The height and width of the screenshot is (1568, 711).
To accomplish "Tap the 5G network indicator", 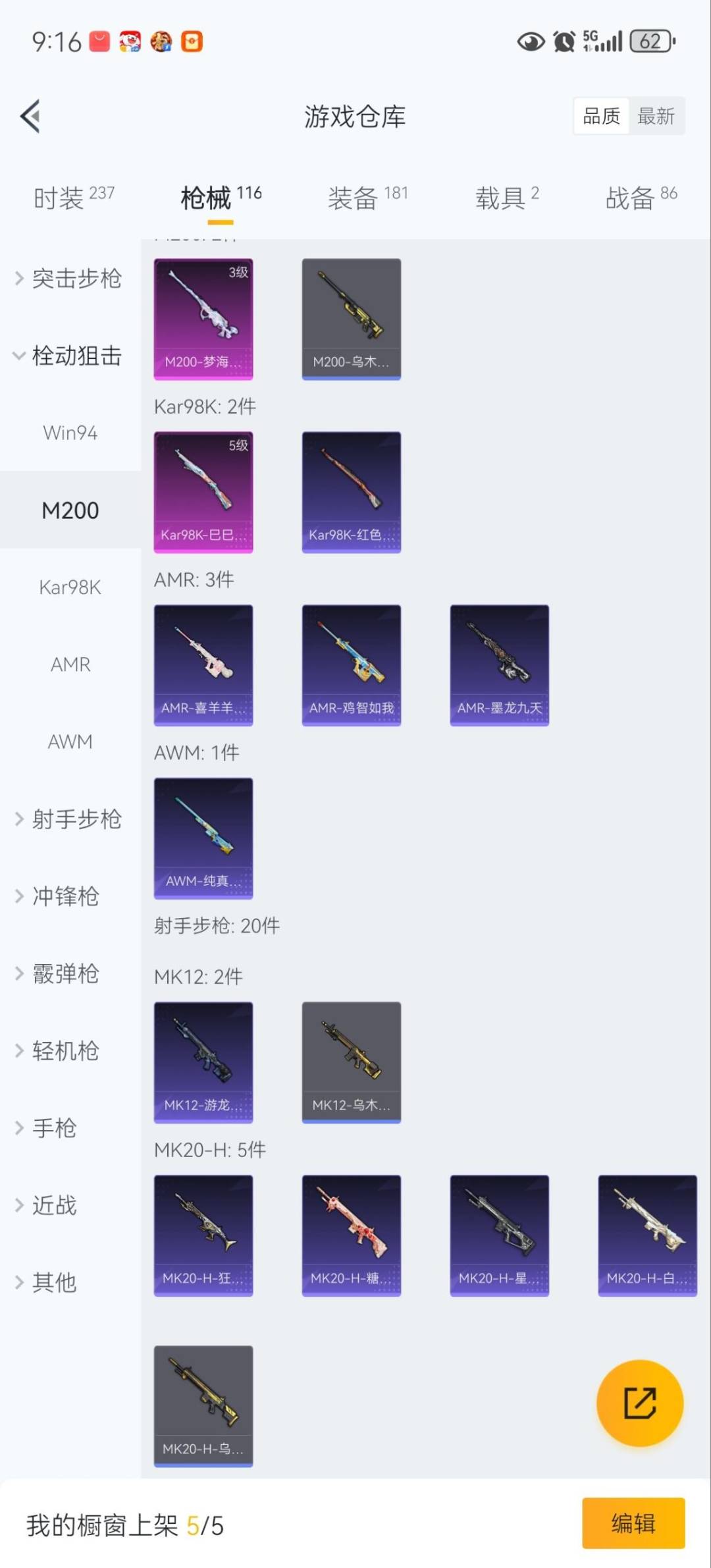I will click(589, 36).
